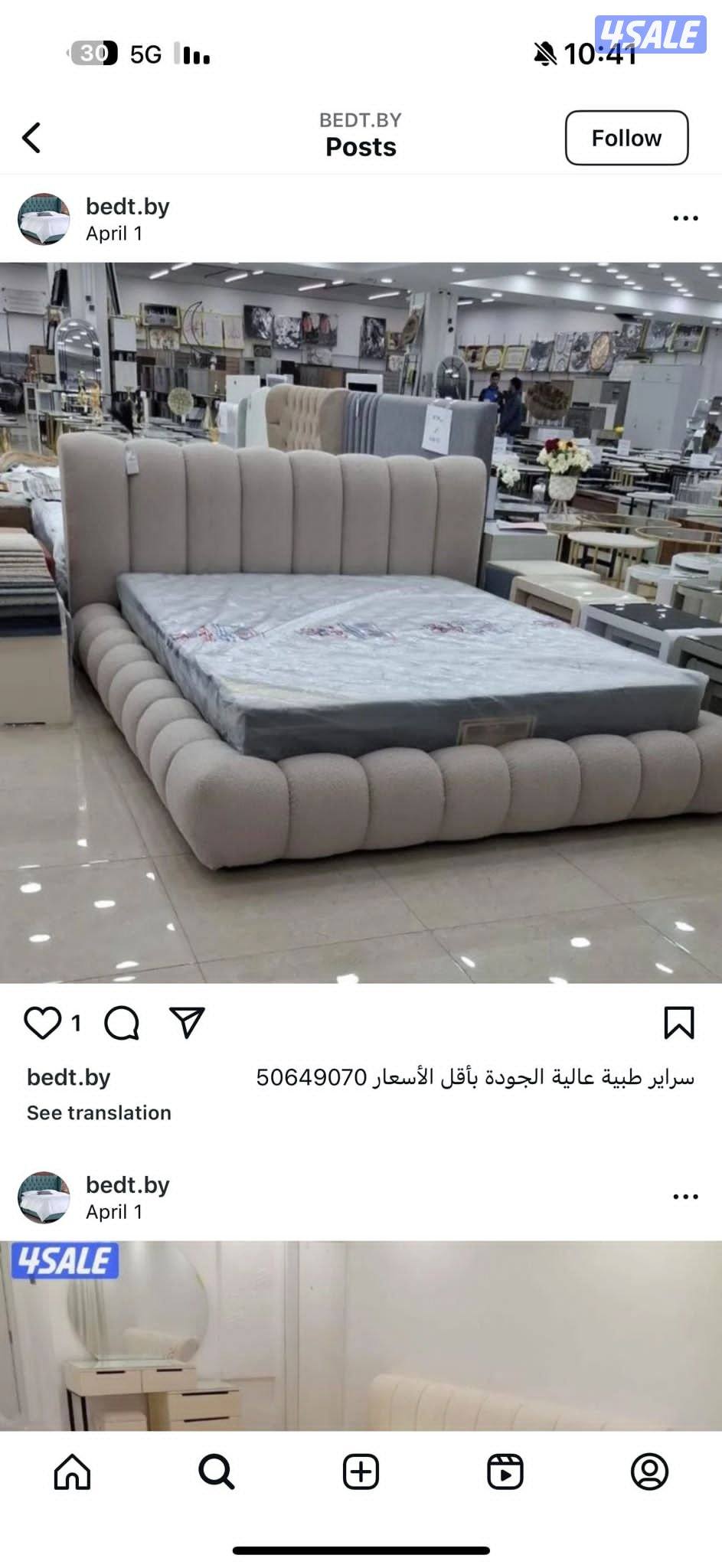Viewport: 722px width, 1568px height.
Task: Expand the post translation via See translation
Action: pyautogui.click(x=99, y=1113)
